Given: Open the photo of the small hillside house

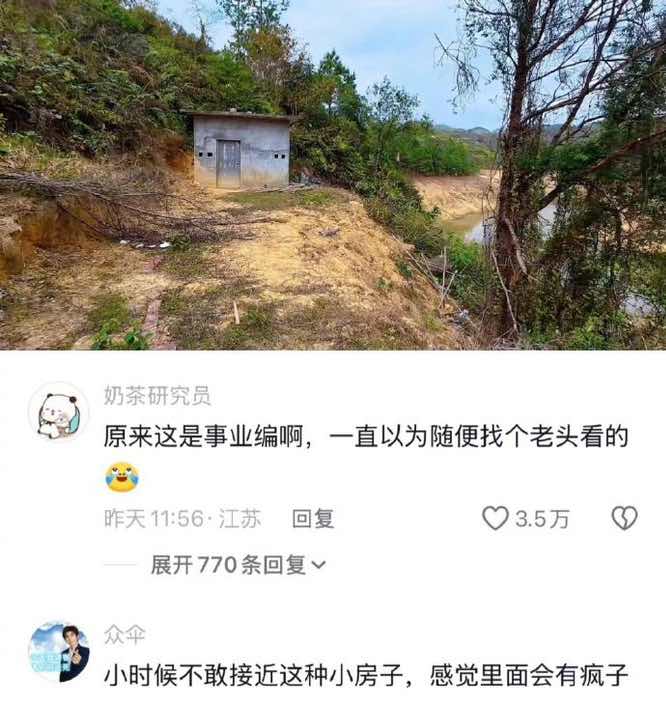Looking at the screenshot, I should pyautogui.click(x=333, y=175).
